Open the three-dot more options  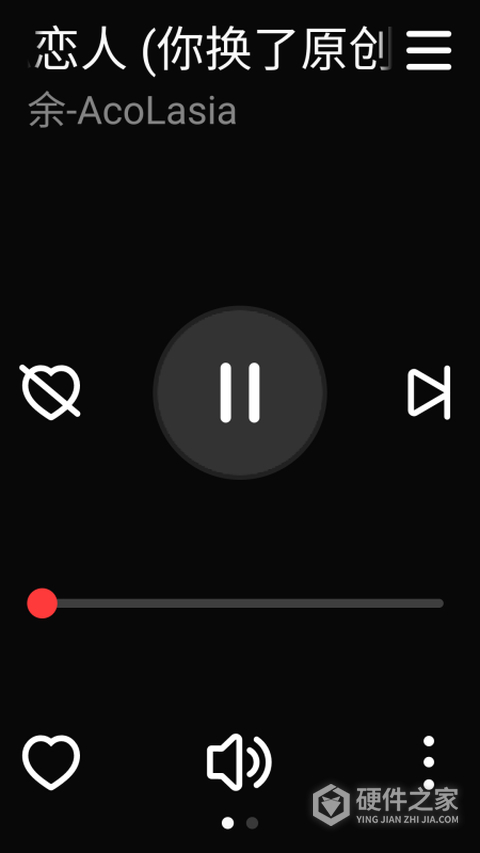pyautogui.click(x=429, y=762)
